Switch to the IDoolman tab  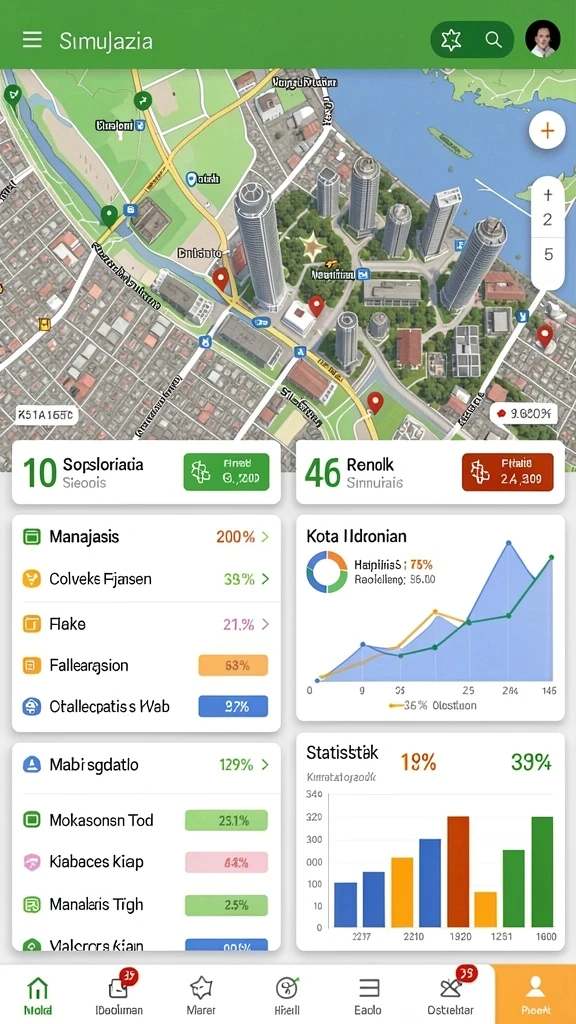point(119,995)
